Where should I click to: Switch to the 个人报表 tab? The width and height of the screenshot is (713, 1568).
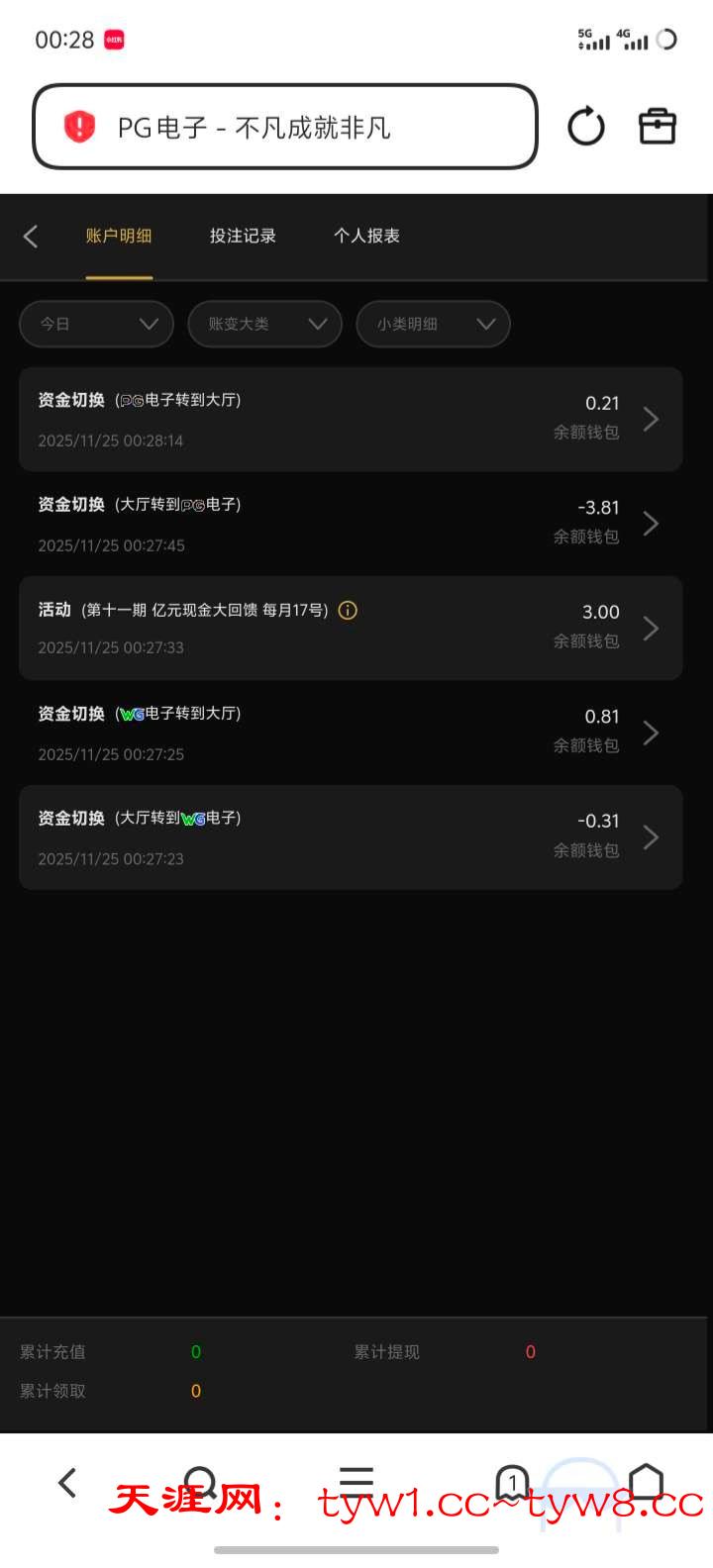pos(366,237)
